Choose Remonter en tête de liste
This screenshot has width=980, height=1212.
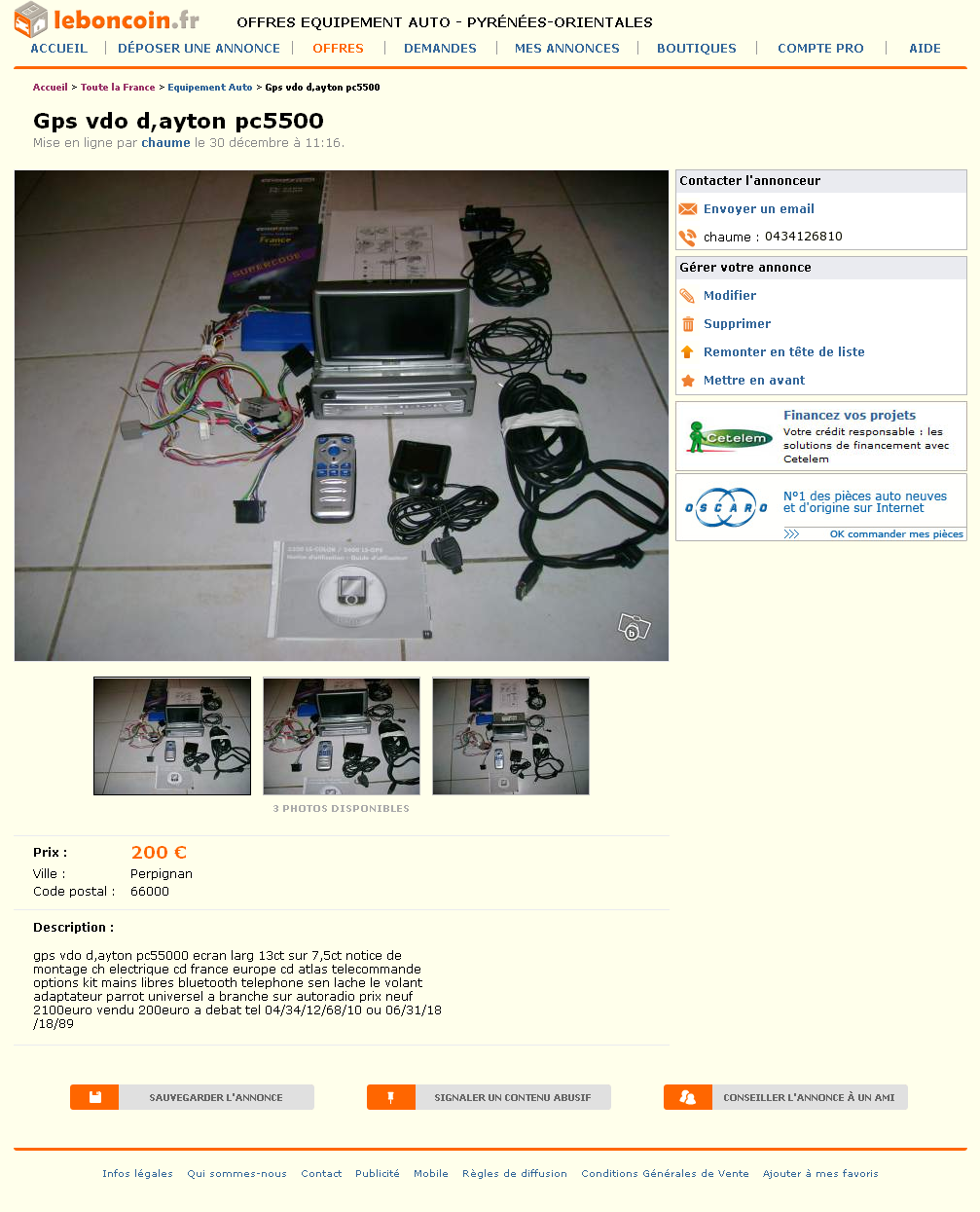pos(783,352)
